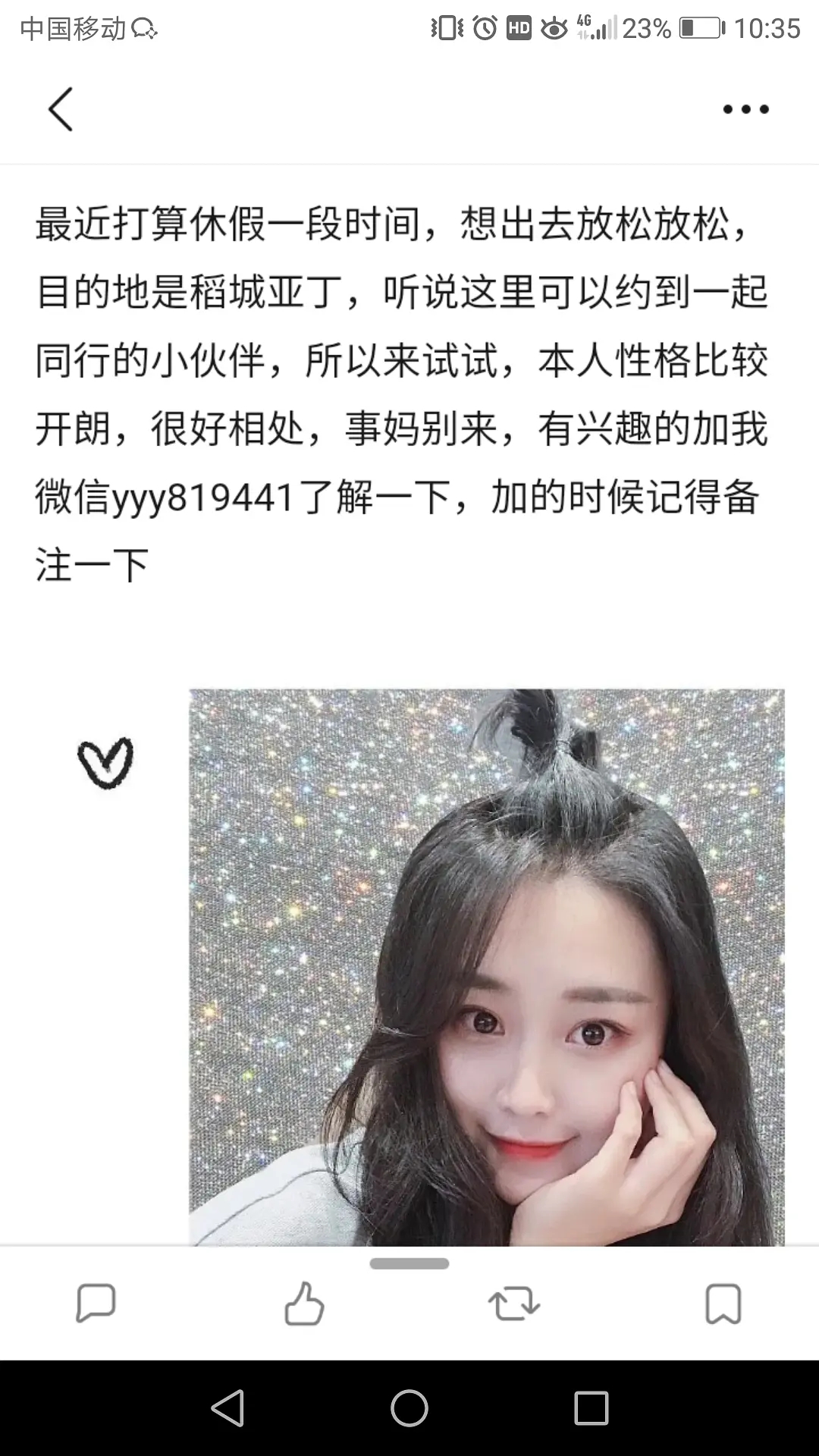Viewport: 819px width, 1456px height.
Task: Open recent apps from navigation bar
Action: 591,1408
